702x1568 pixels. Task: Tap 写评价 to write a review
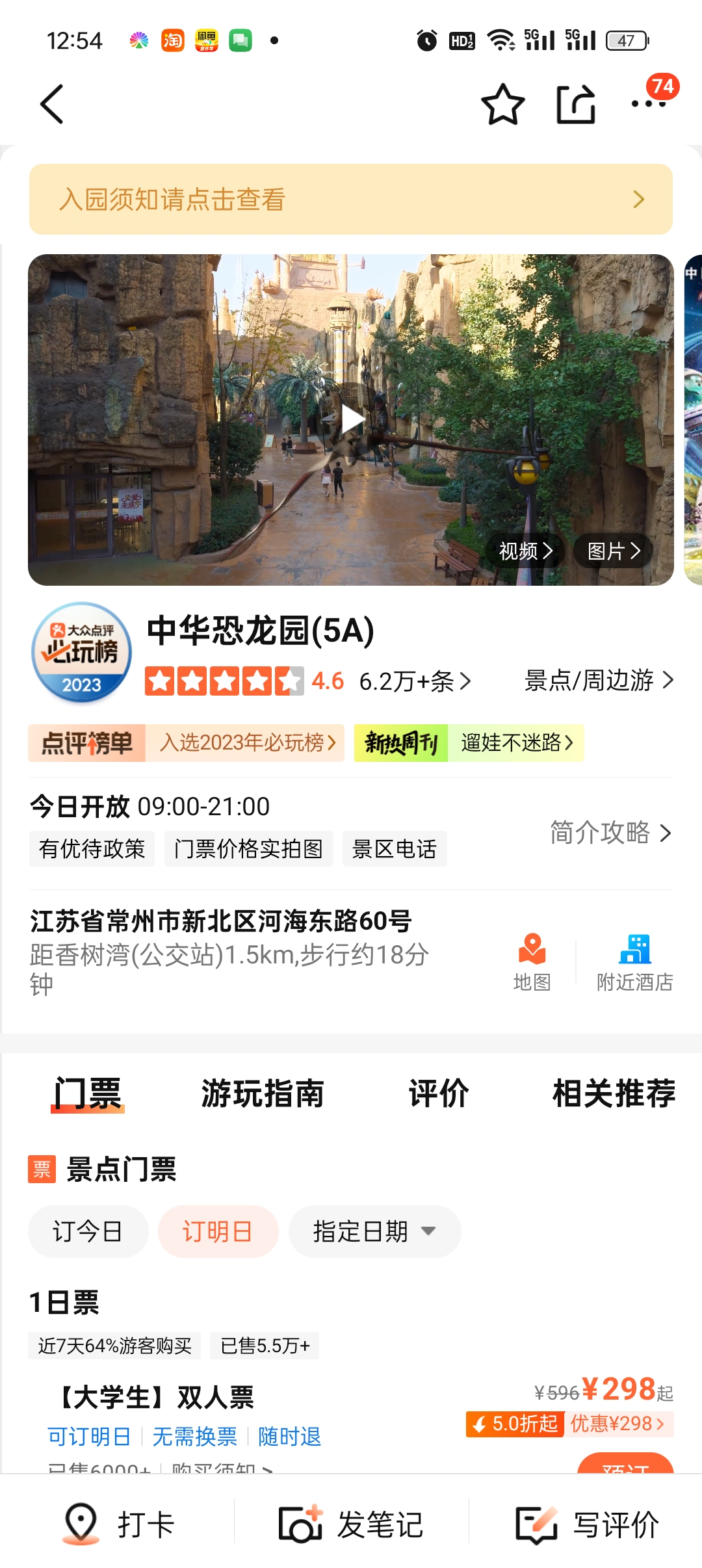click(587, 1524)
